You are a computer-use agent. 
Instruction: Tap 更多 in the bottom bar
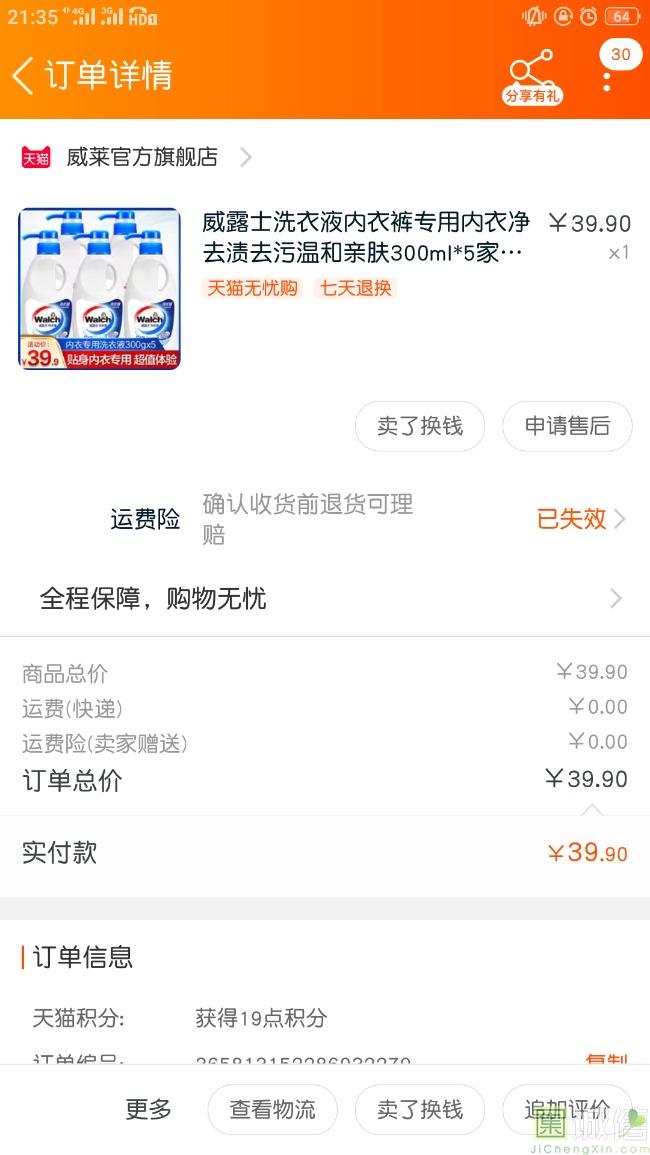148,1109
